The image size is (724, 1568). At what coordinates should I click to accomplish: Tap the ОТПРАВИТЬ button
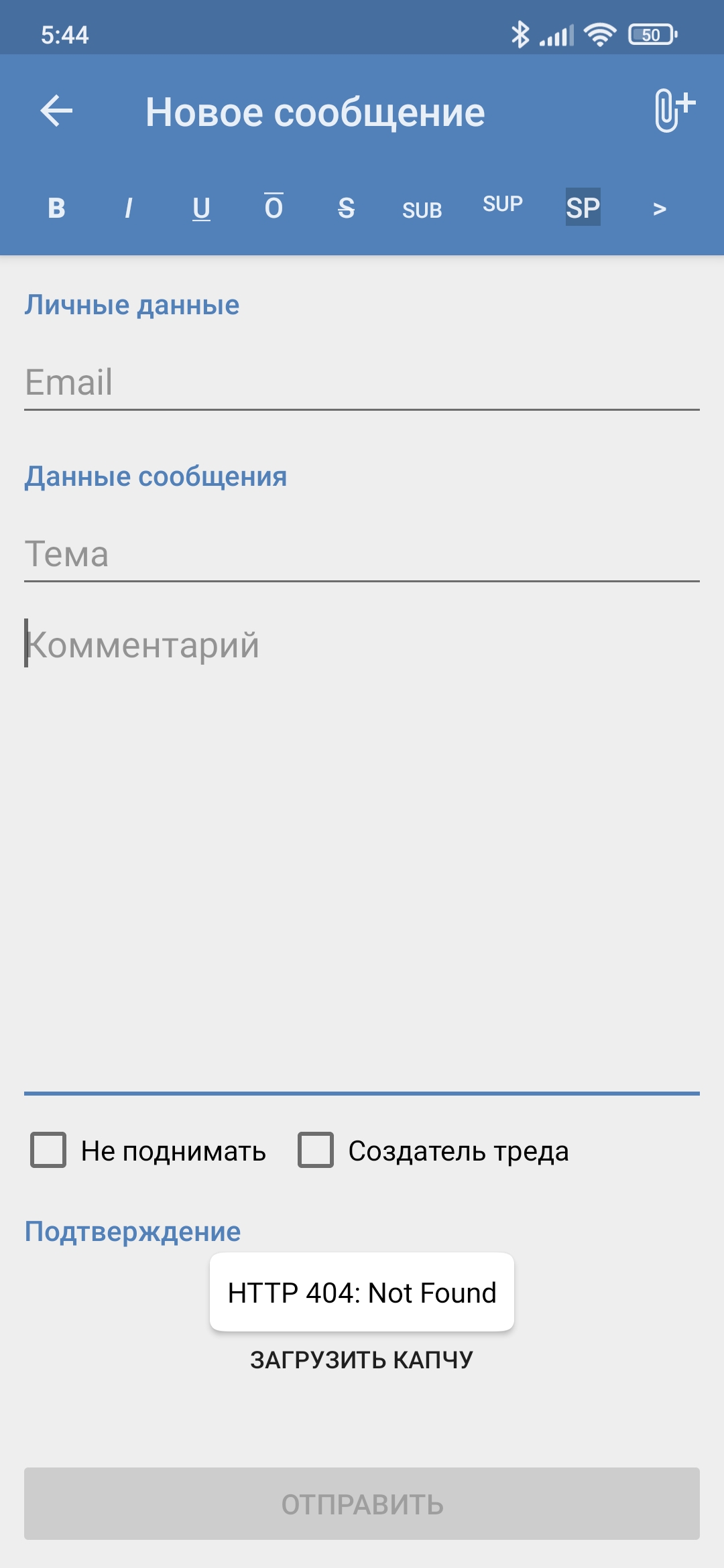pos(362,1504)
